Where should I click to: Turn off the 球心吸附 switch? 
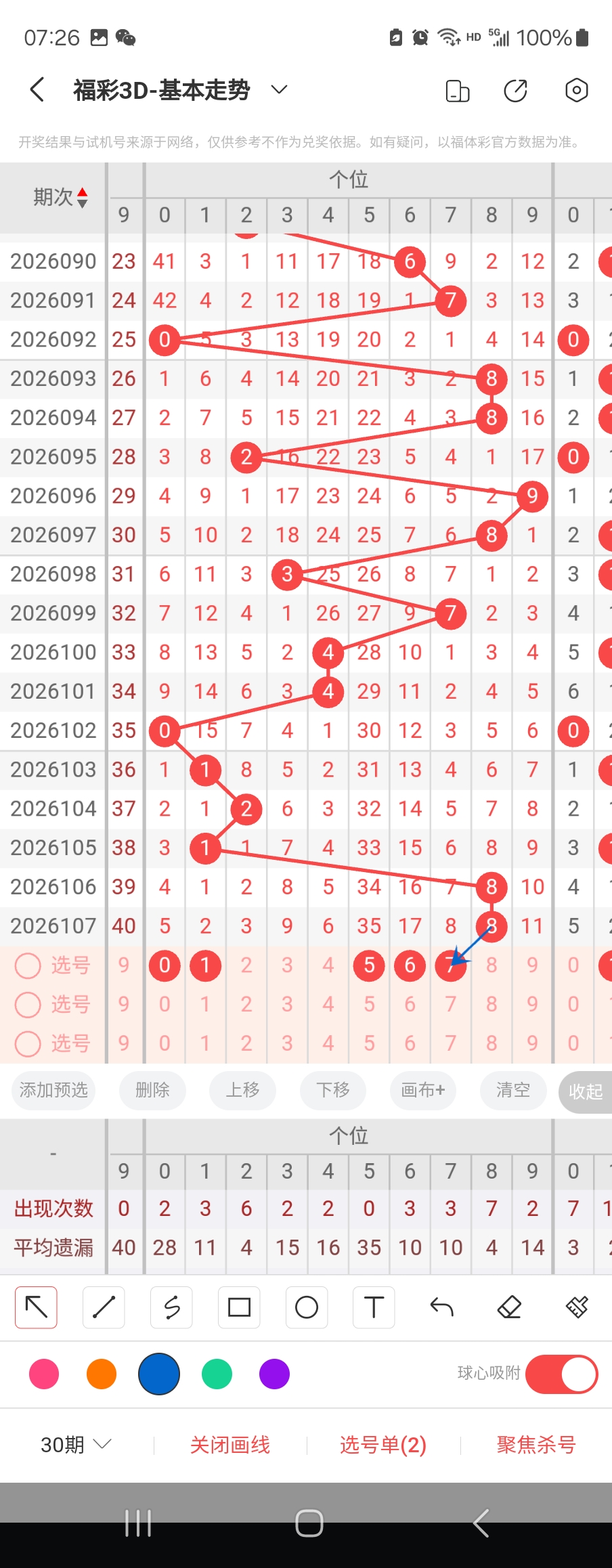click(561, 1374)
